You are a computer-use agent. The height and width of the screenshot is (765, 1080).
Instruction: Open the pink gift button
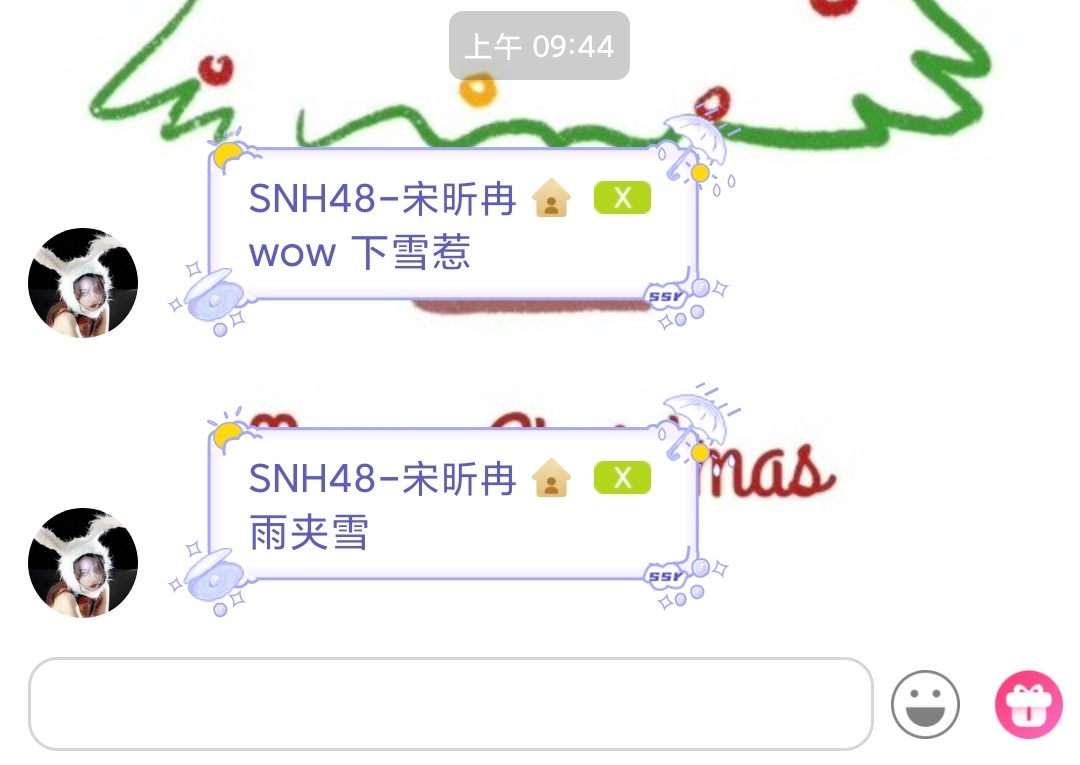[x=1028, y=704]
